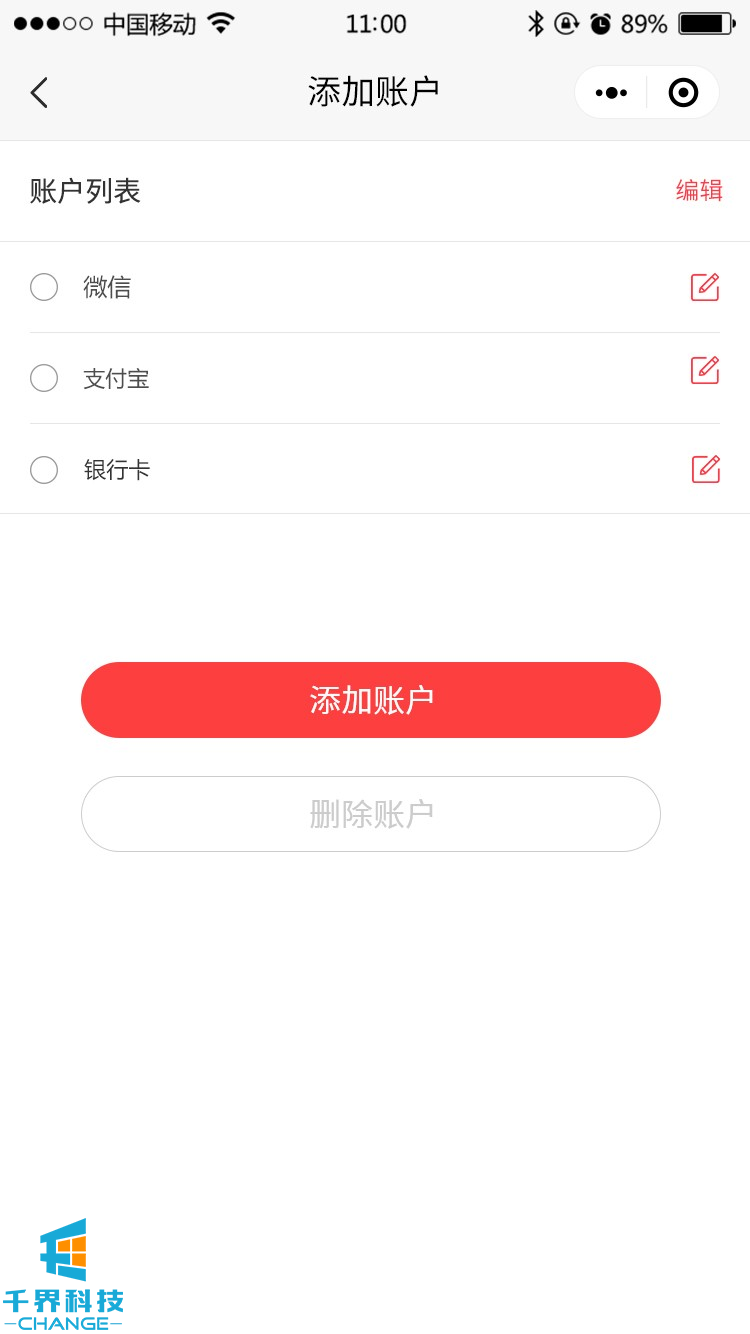Tap the 删除账户 button
This screenshot has height=1334, width=750.
[x=371, y=814]
